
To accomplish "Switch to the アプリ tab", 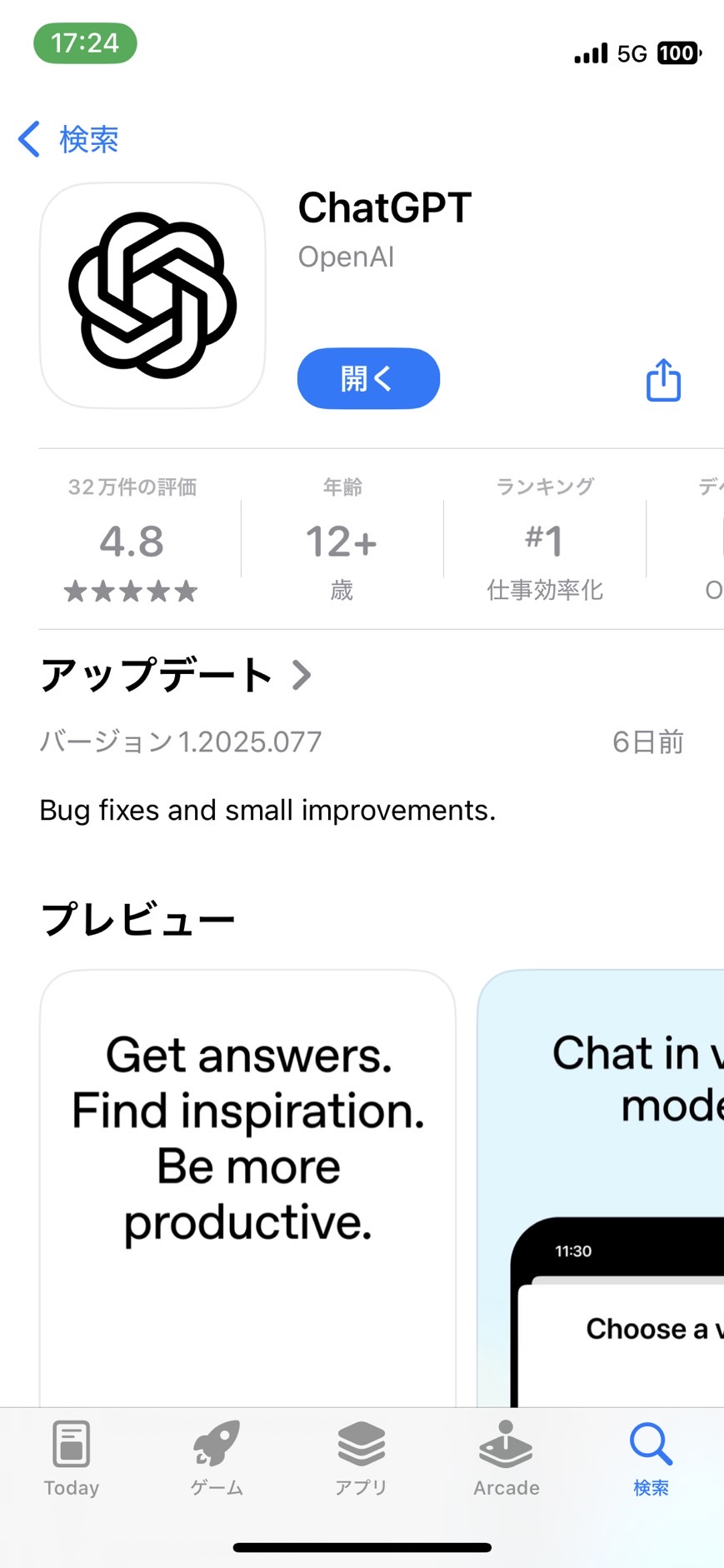I will 361,1458.
